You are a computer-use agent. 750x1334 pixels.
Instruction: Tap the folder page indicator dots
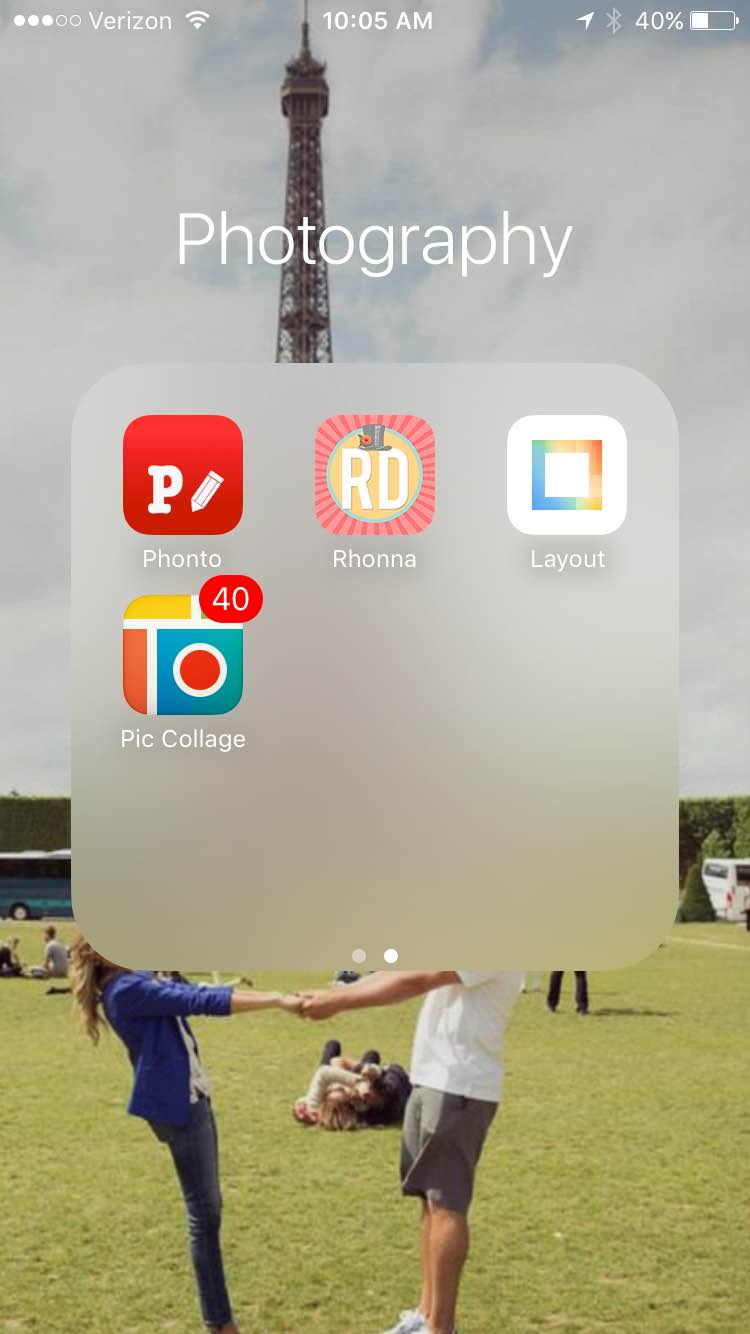click(x=375, y=956)
